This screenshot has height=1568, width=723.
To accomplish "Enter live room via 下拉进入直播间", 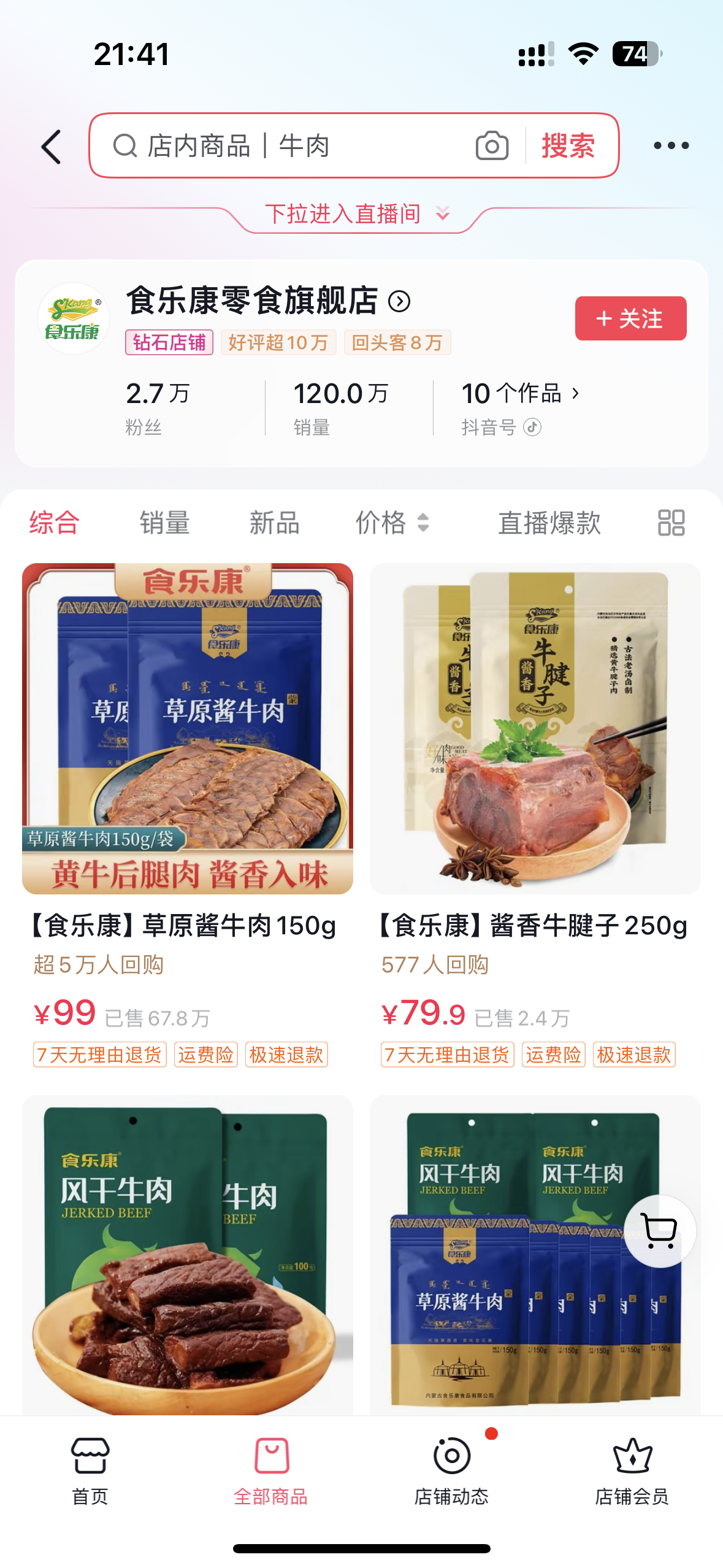I will [357, 215].
